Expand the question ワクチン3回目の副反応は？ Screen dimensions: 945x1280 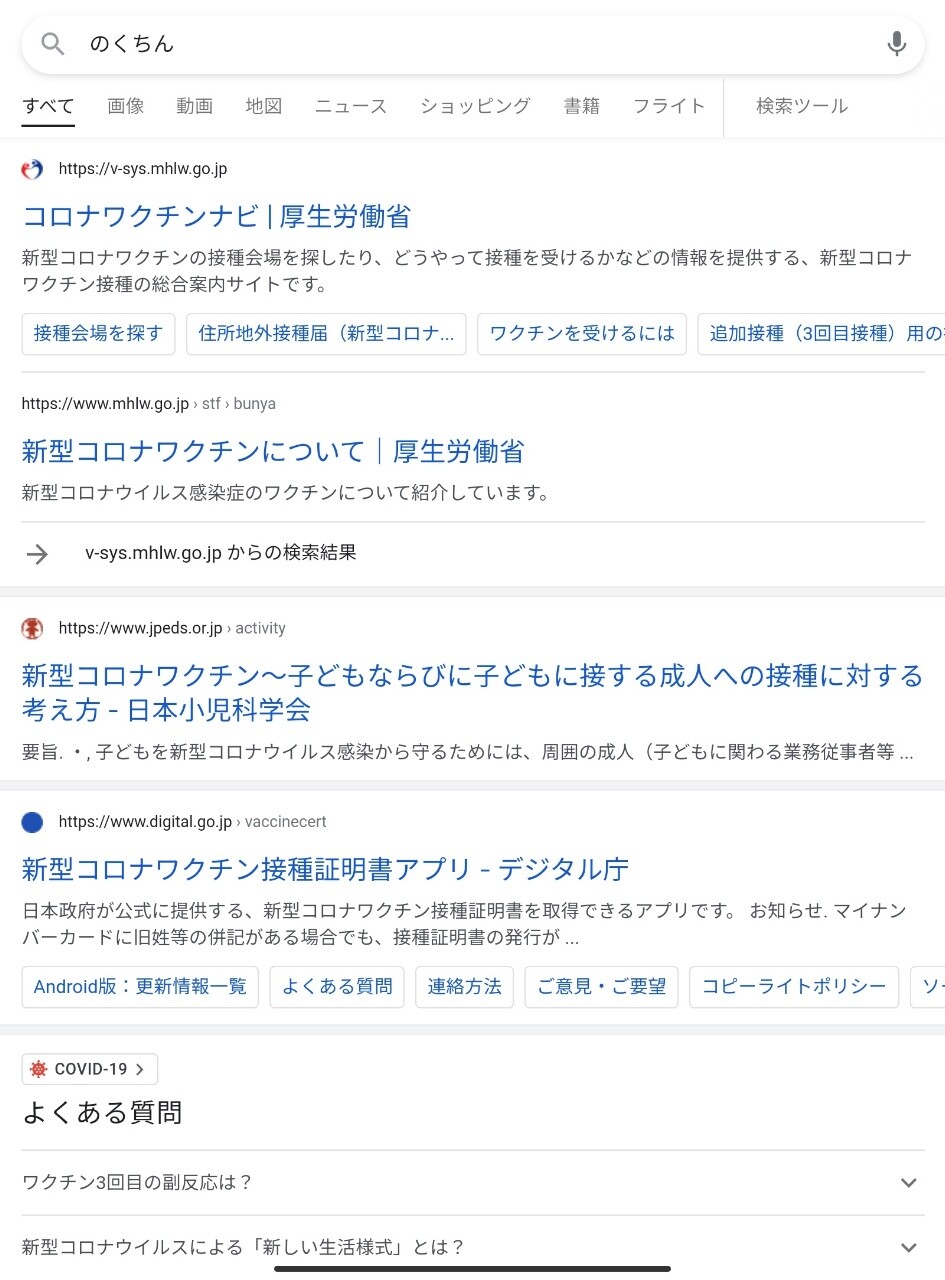472,1183
